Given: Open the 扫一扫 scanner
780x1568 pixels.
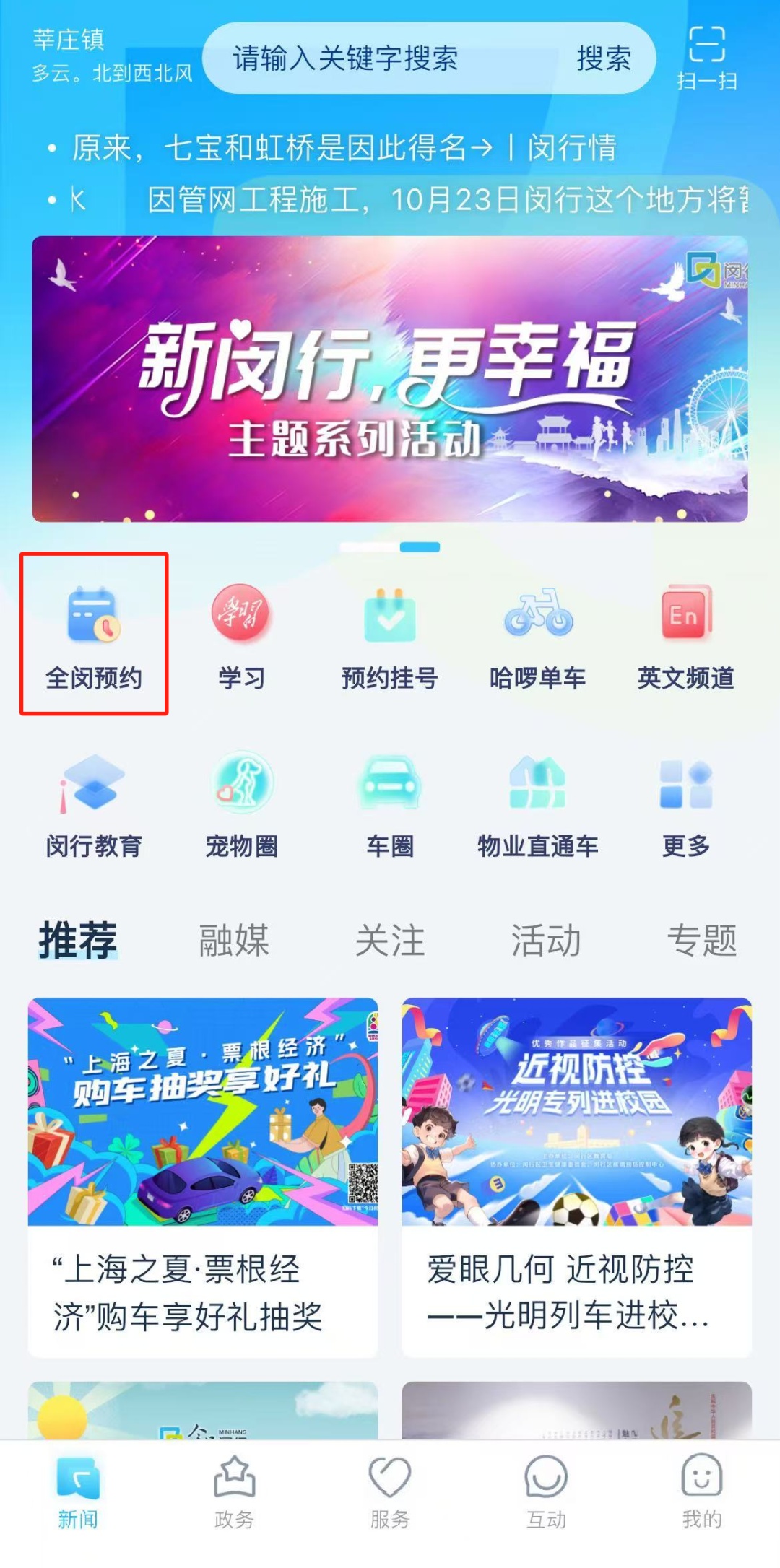Looking at the screenshot, I should 706,58.
